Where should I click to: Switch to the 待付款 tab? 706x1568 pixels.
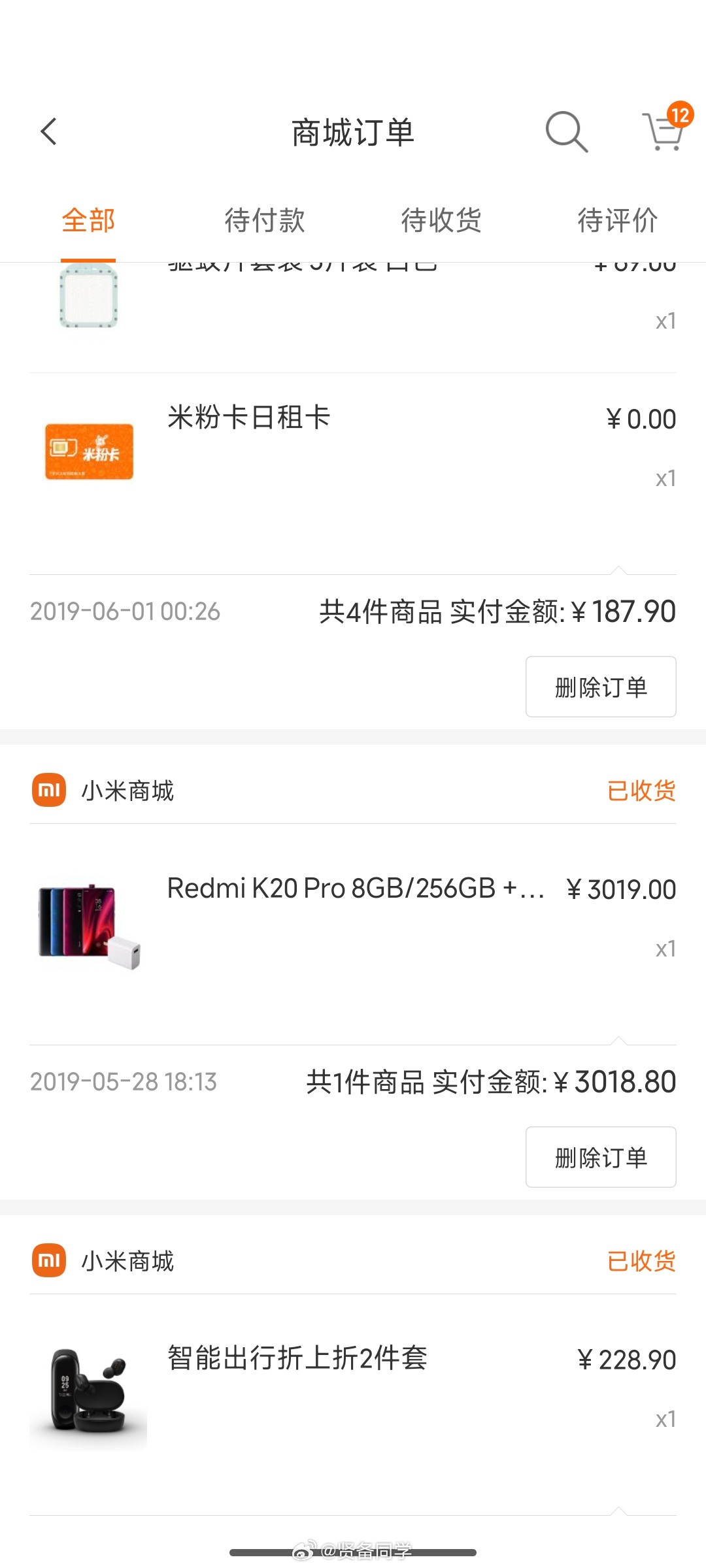(265, 221)
